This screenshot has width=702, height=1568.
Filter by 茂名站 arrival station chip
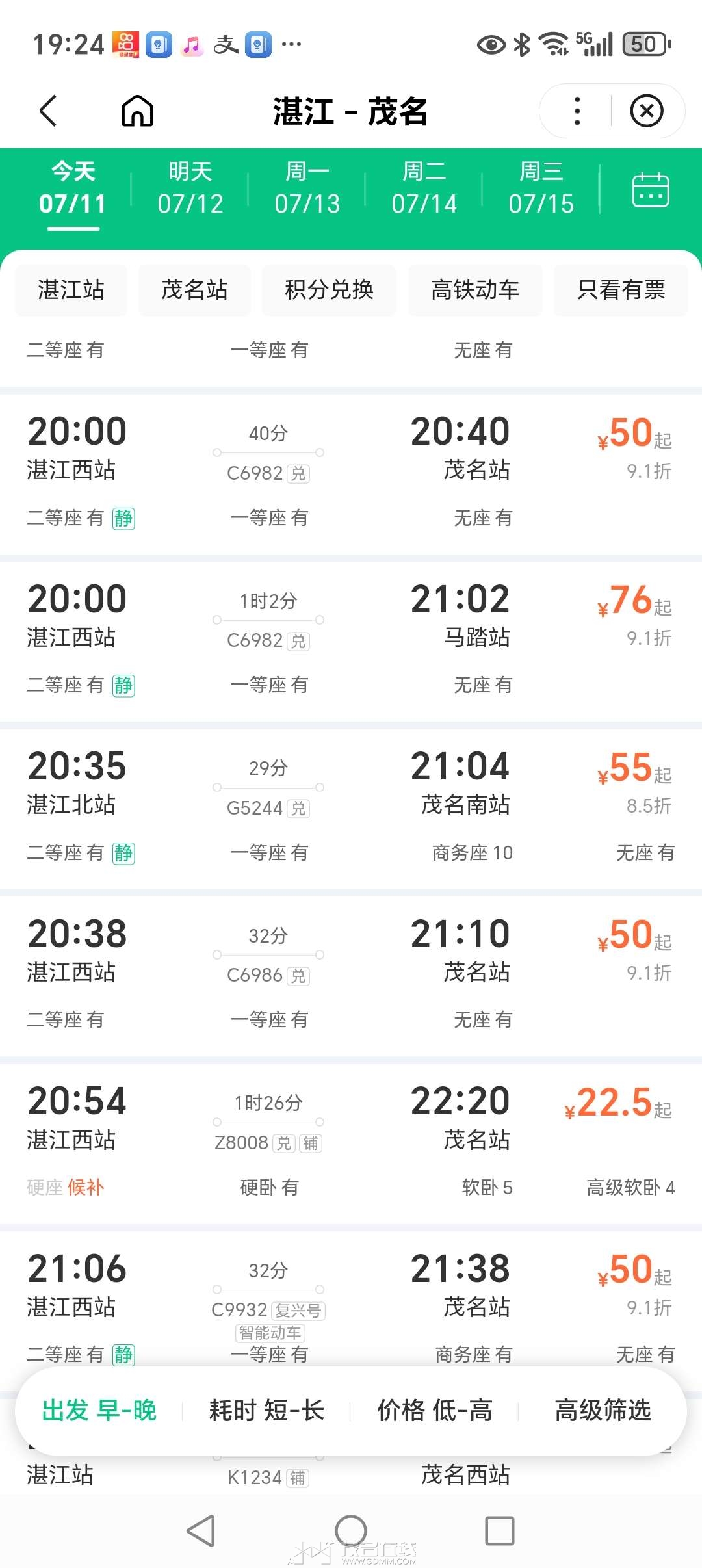point(194,290)
